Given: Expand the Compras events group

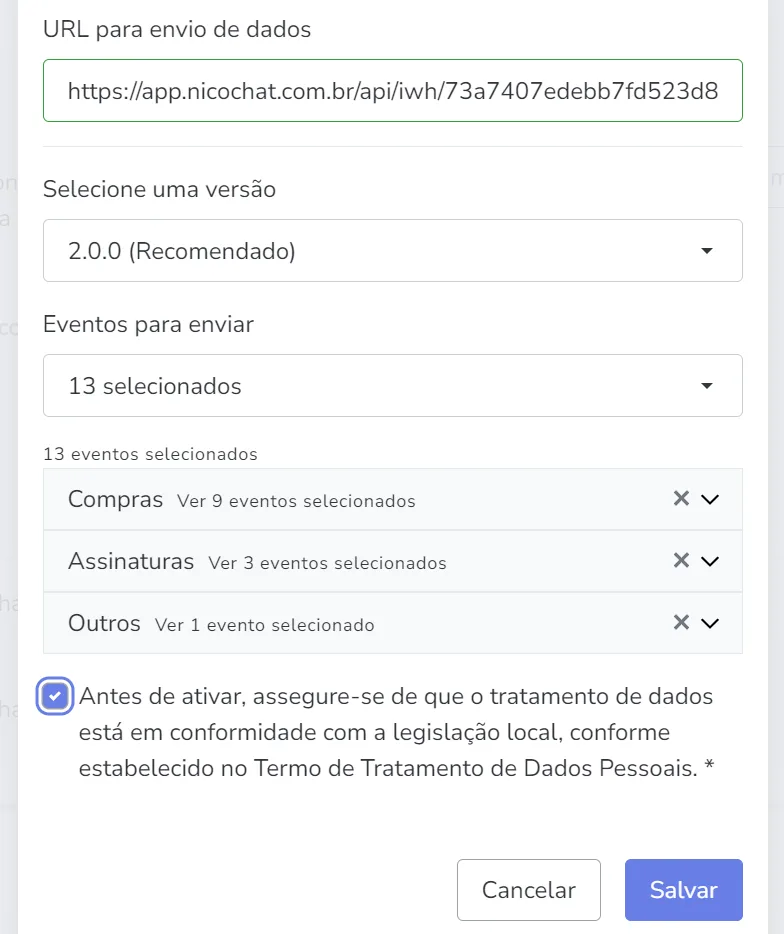Looking at the screenshot, I should [710, 499].
